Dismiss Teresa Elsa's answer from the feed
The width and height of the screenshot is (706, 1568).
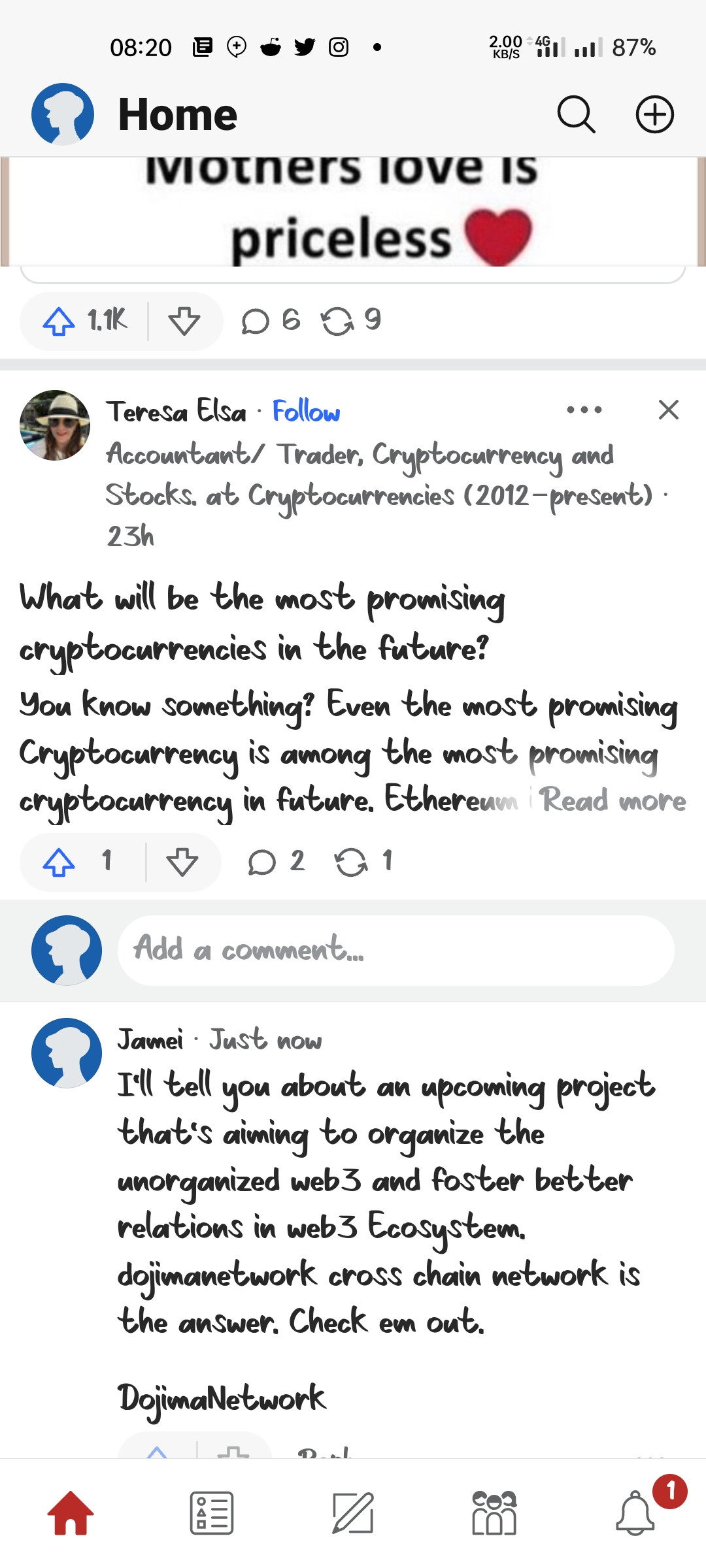pyautogui.click(x=668, y=410)
